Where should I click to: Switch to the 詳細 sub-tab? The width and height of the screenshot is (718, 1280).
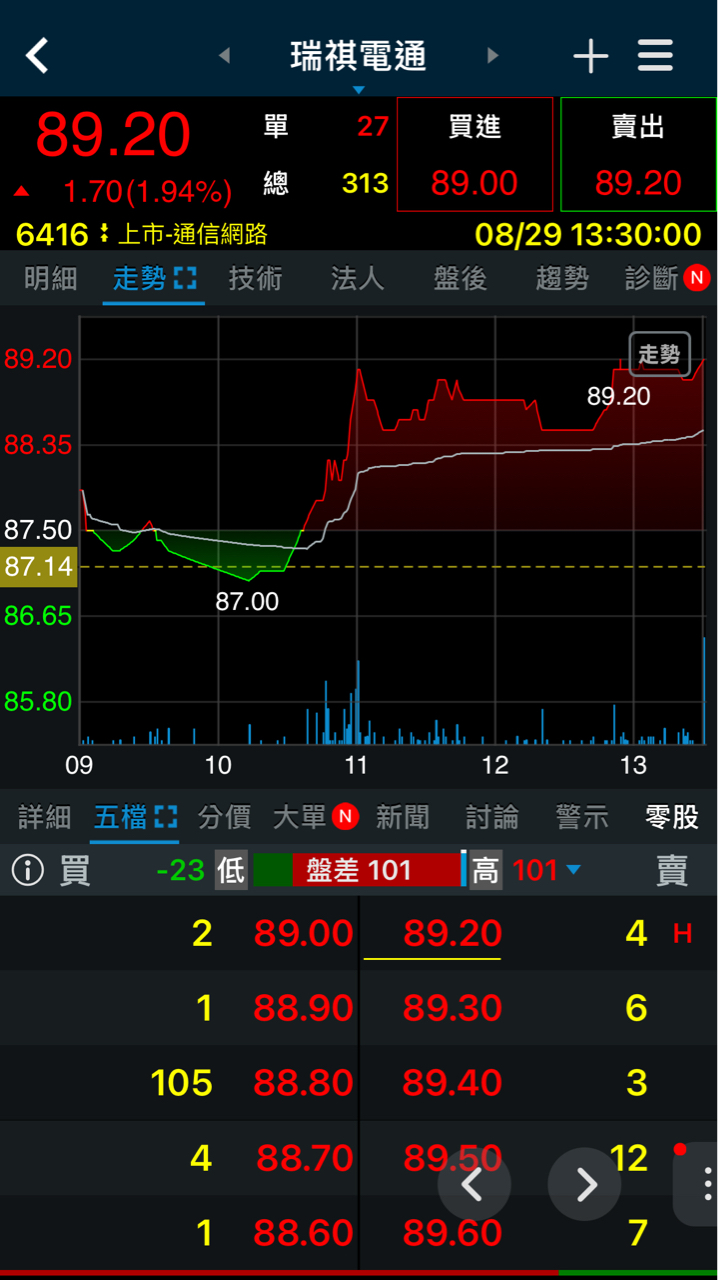pos(45,817)
